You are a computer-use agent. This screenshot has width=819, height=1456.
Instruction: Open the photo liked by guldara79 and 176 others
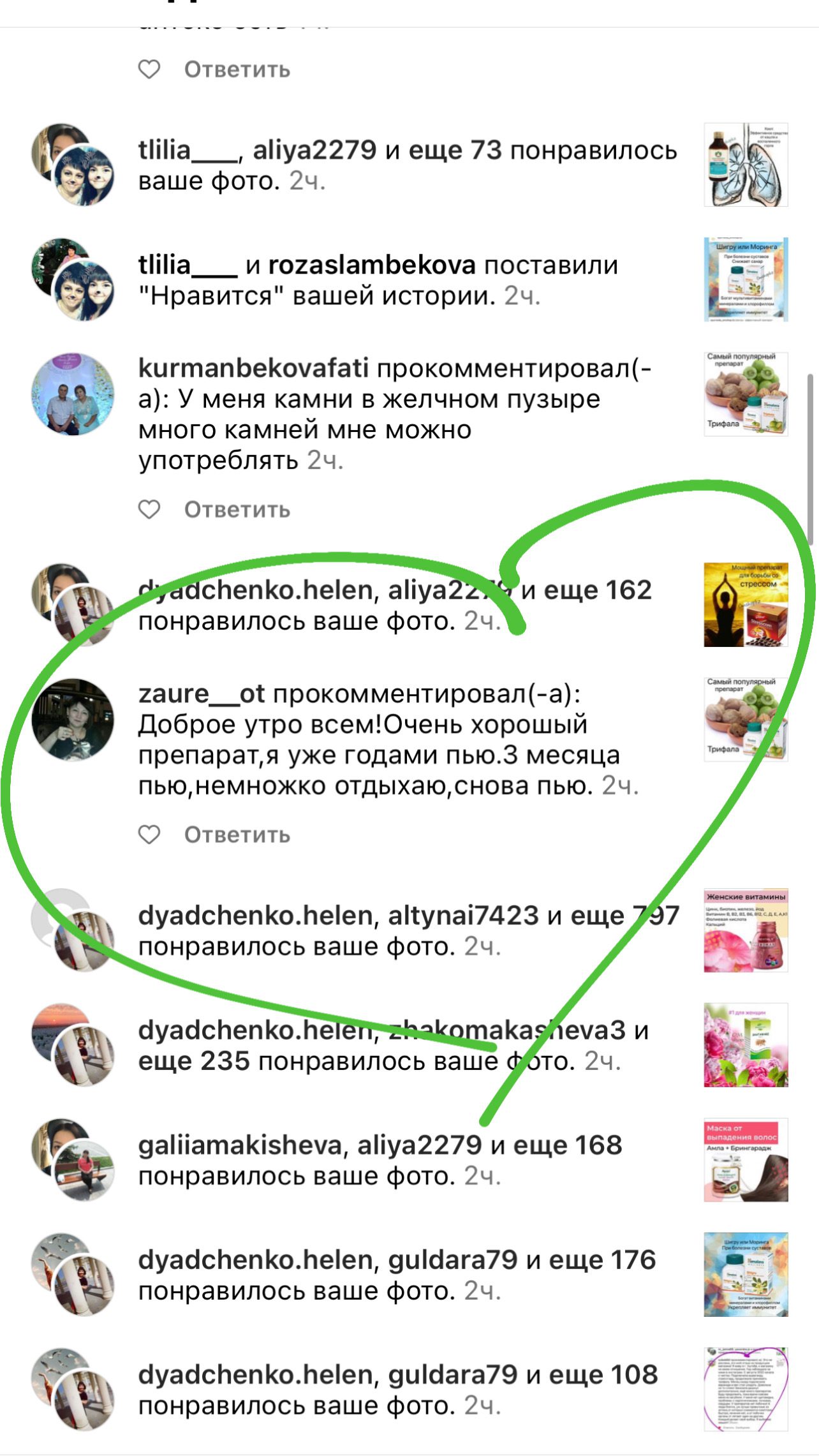tap(746, 1275)
